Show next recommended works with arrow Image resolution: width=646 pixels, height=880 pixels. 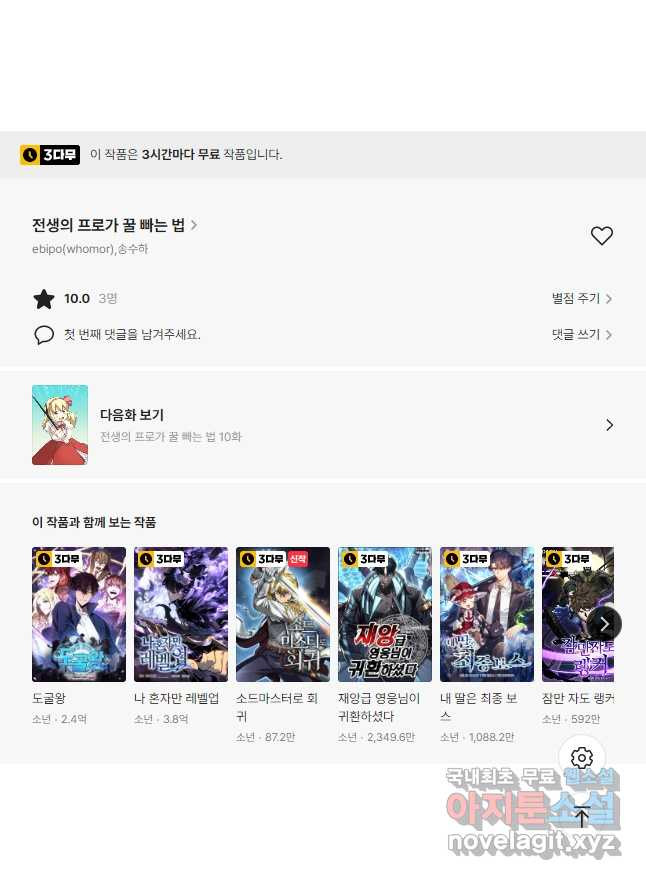(604, 624)
